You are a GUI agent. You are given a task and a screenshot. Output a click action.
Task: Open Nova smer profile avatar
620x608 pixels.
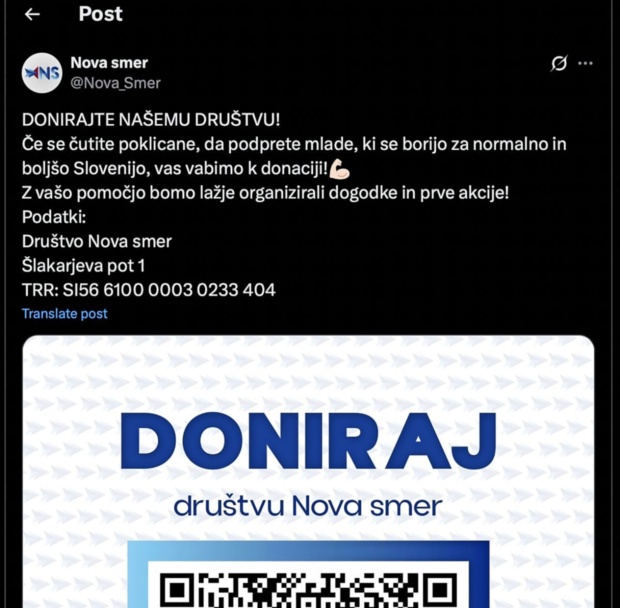tap(42, 73)
